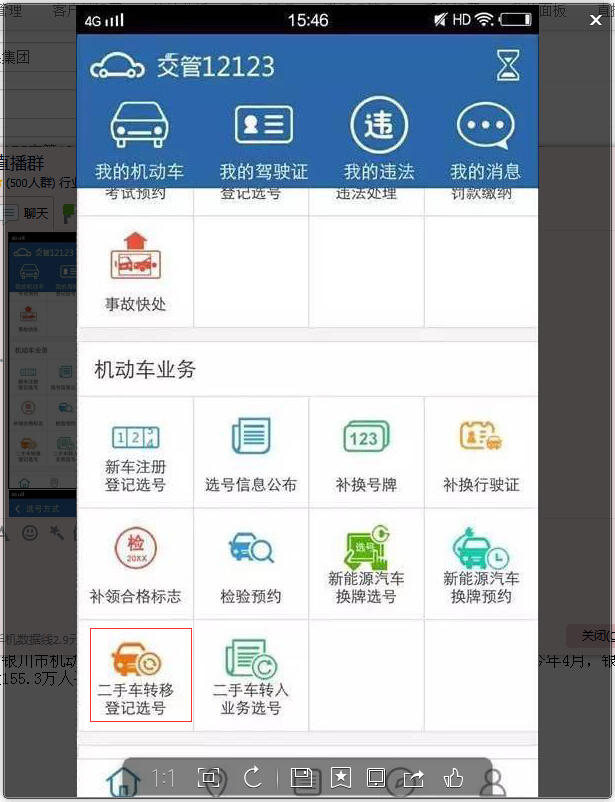Send the image to phone or tablet
The height and width of the screenshot is (802, 615).
coord(376,778)
